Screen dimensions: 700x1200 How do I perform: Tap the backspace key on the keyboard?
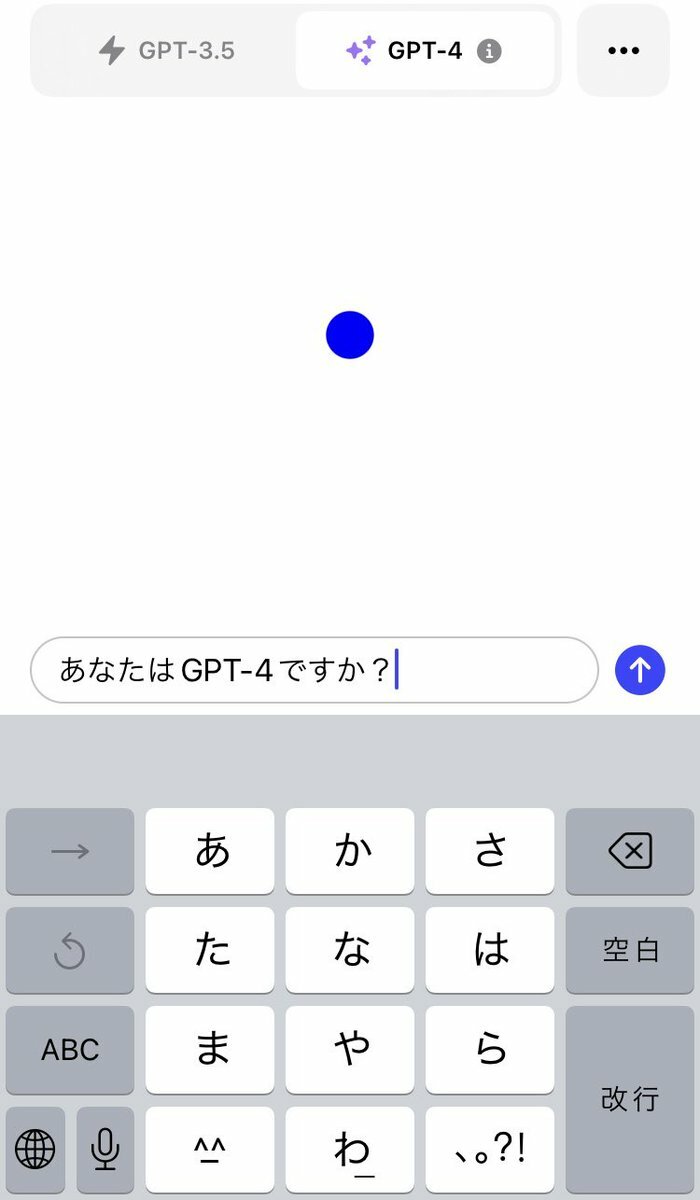click(630, 851)
